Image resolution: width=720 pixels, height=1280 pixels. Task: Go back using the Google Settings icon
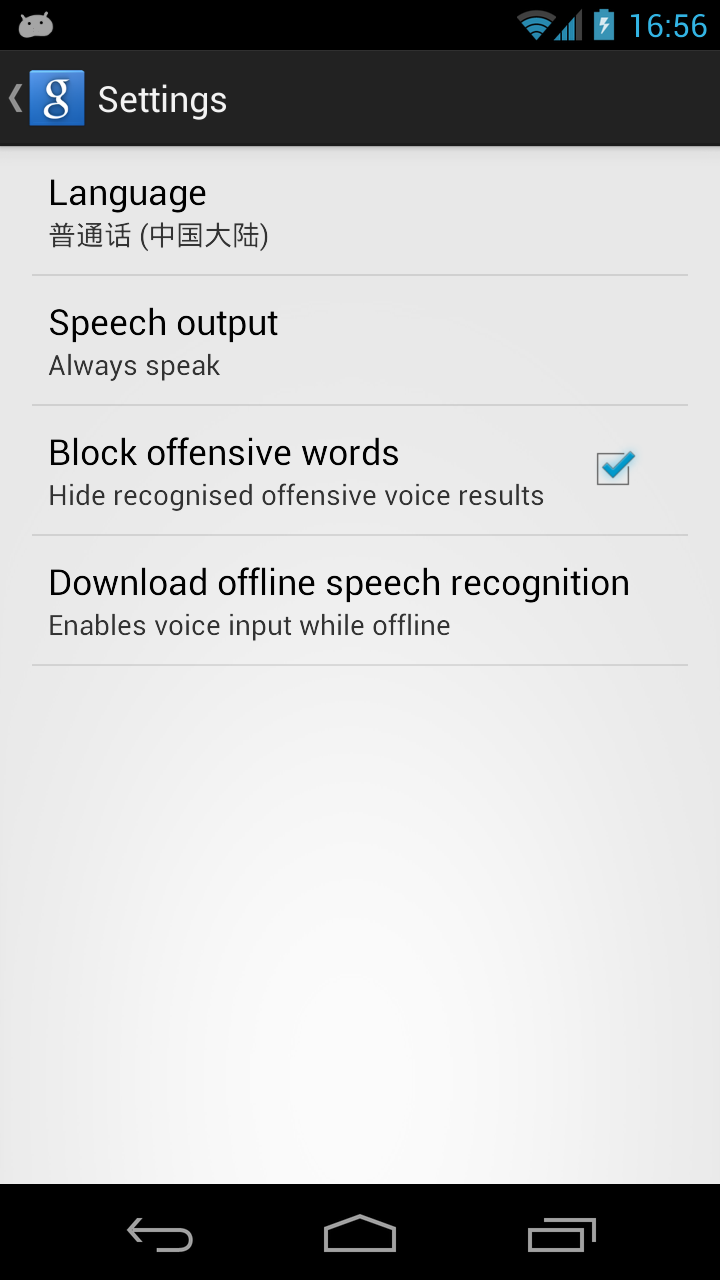[x=55, y=98]
